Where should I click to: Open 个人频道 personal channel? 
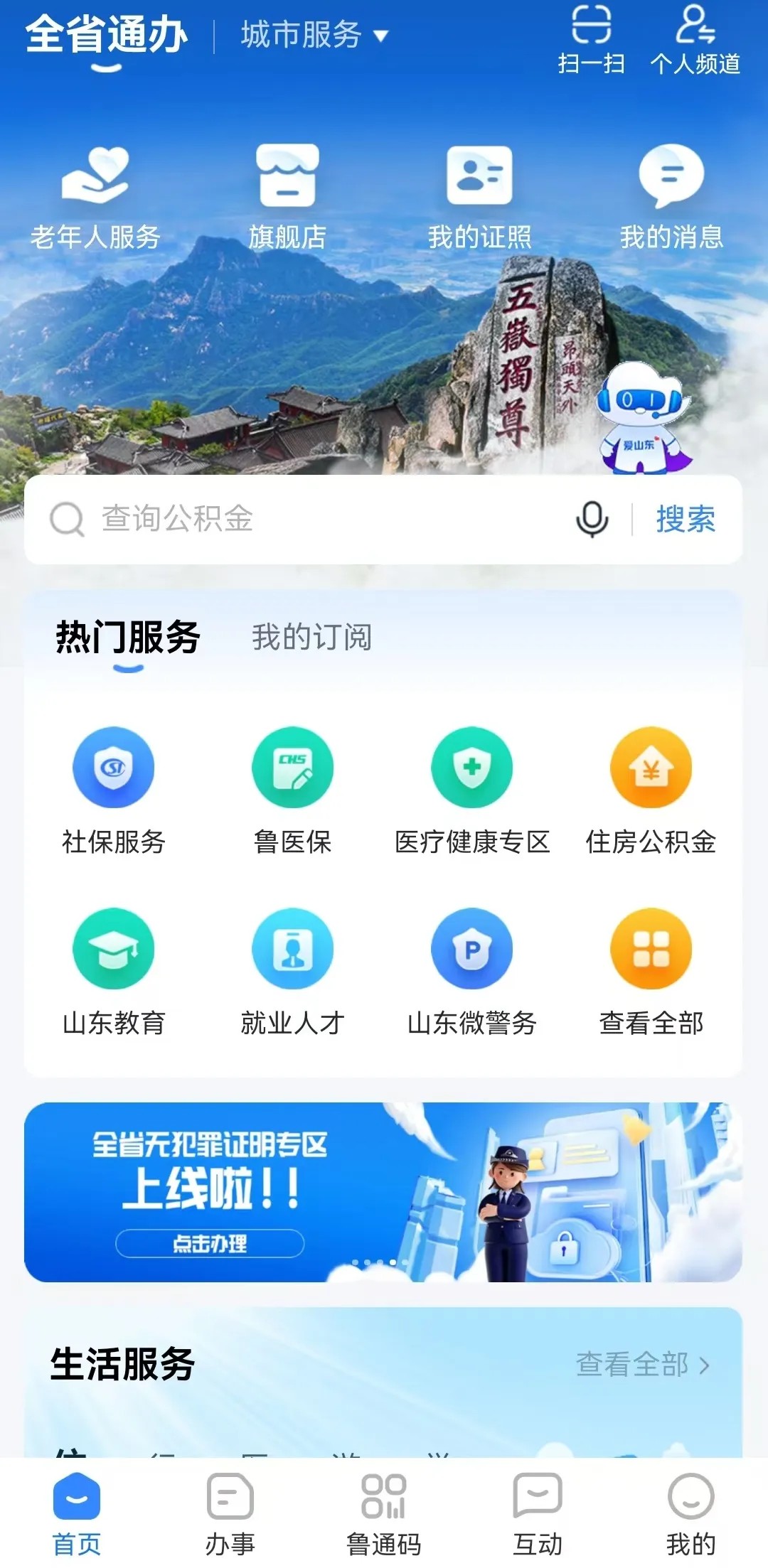click(x=695, y=39)
